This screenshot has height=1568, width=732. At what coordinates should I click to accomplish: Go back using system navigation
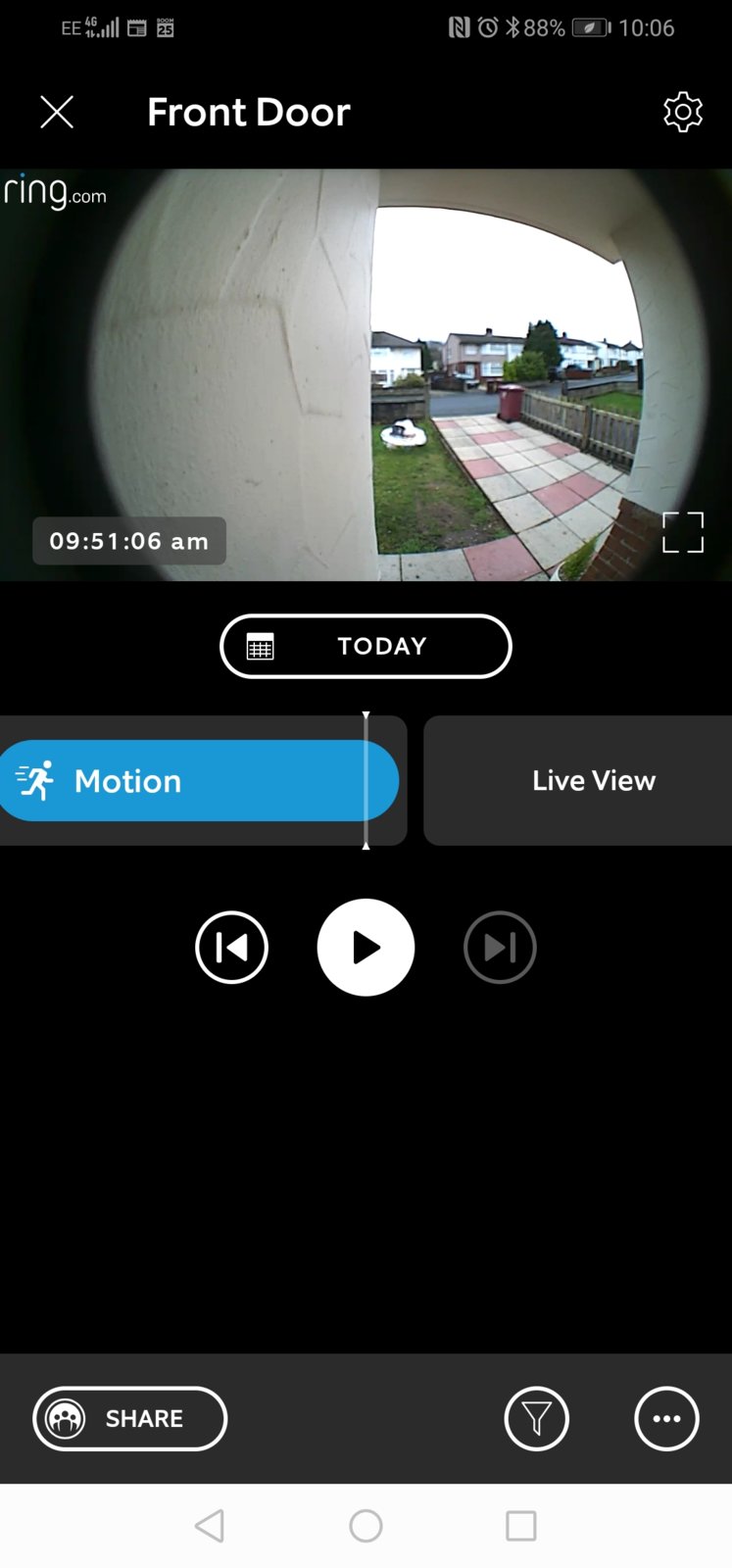[210, 1526]
